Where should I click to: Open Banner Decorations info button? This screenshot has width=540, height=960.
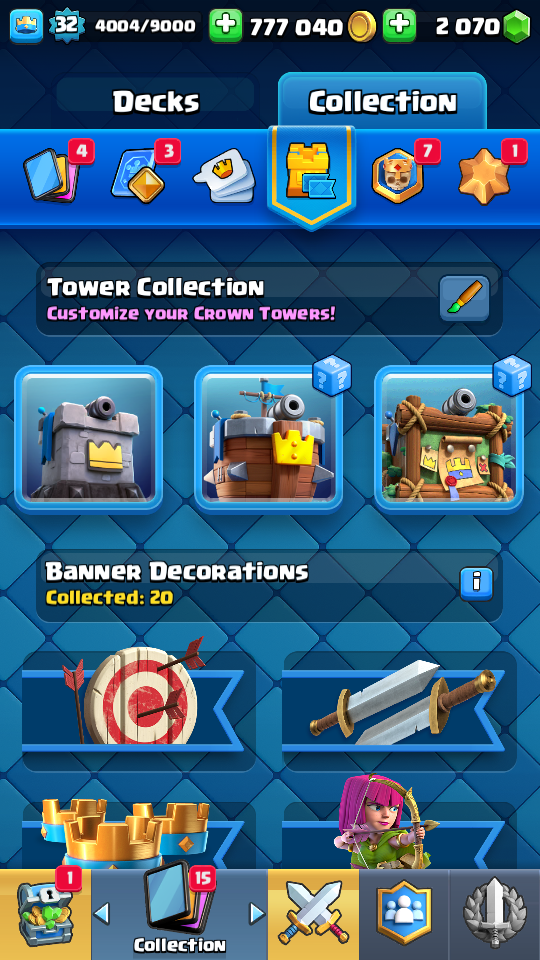click(477, 583)
